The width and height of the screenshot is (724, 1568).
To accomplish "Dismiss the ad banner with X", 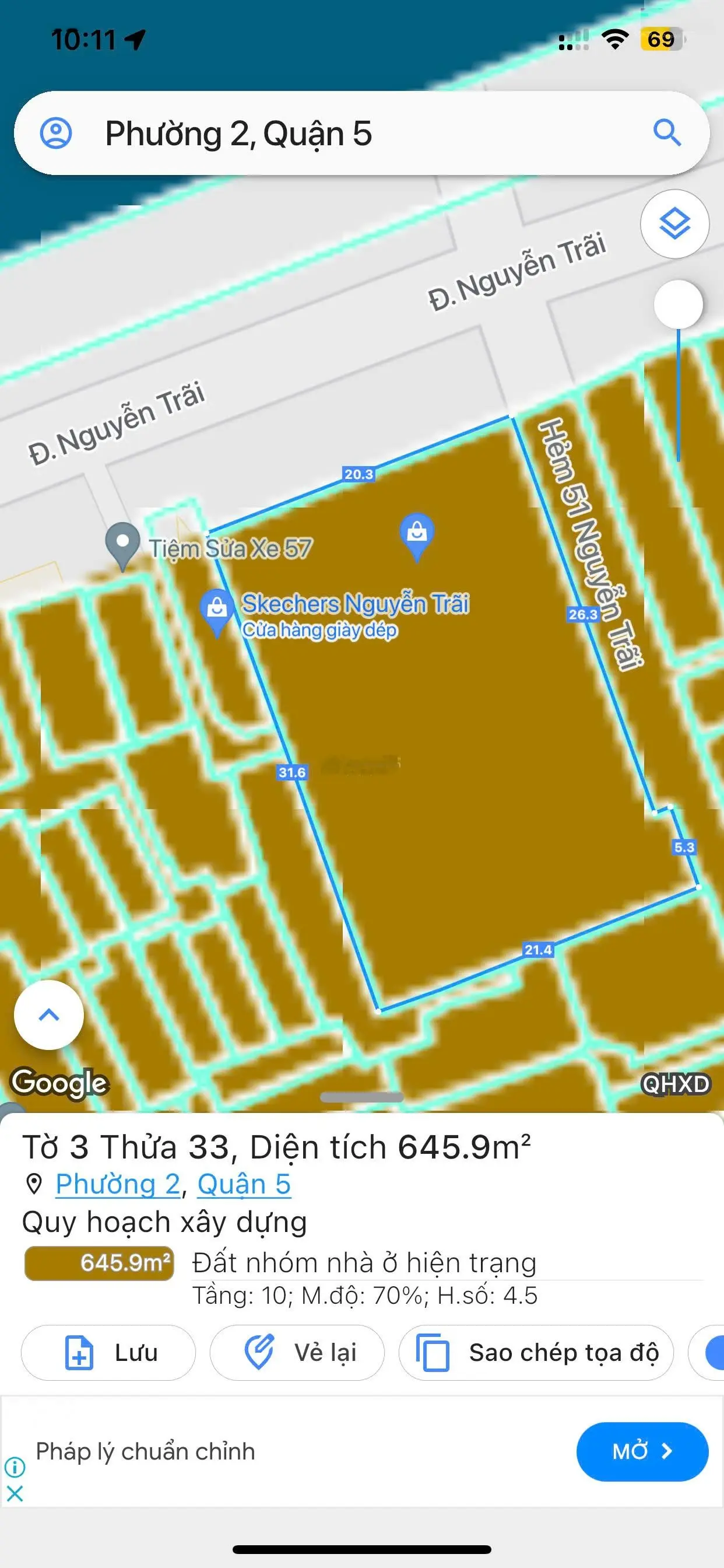I will (15, 1493).
